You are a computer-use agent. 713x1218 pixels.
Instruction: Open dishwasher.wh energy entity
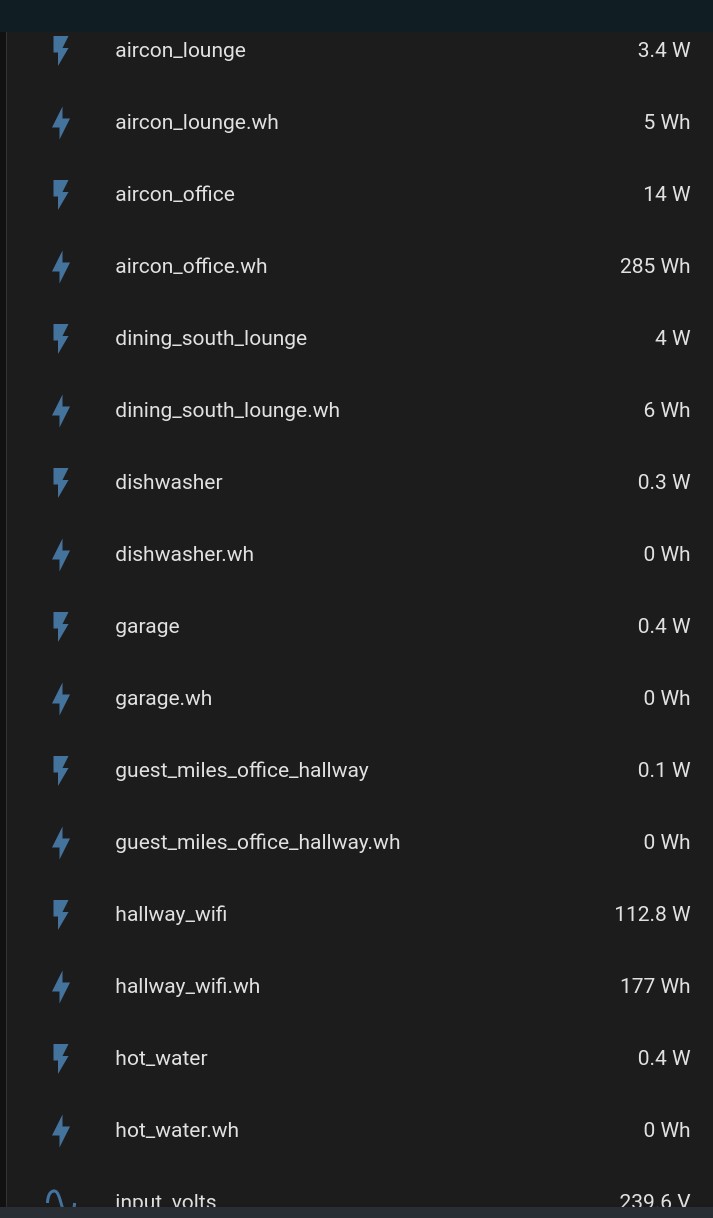[x=184, y=554]
